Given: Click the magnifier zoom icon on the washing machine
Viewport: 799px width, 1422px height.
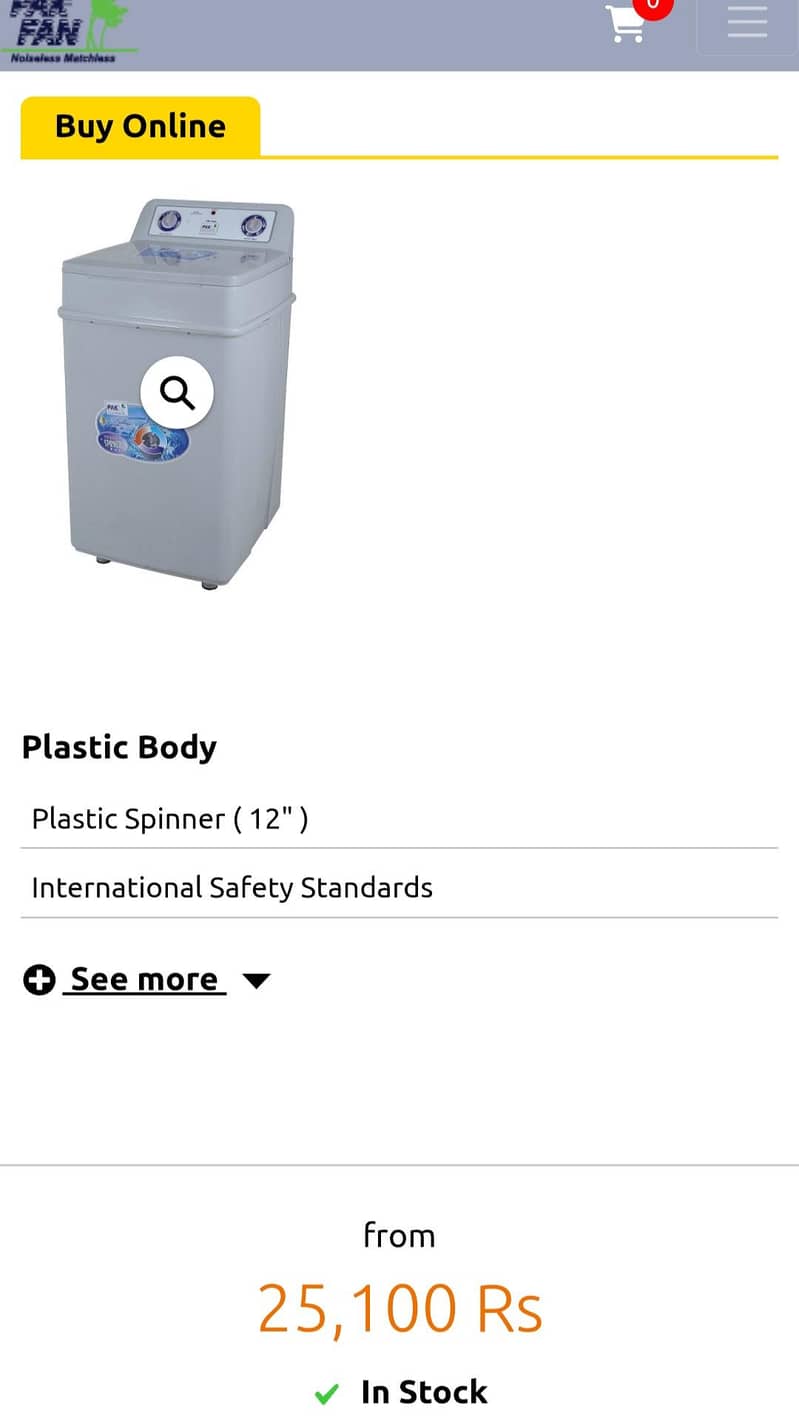Looking at the screenshot, I should point(177,392).
